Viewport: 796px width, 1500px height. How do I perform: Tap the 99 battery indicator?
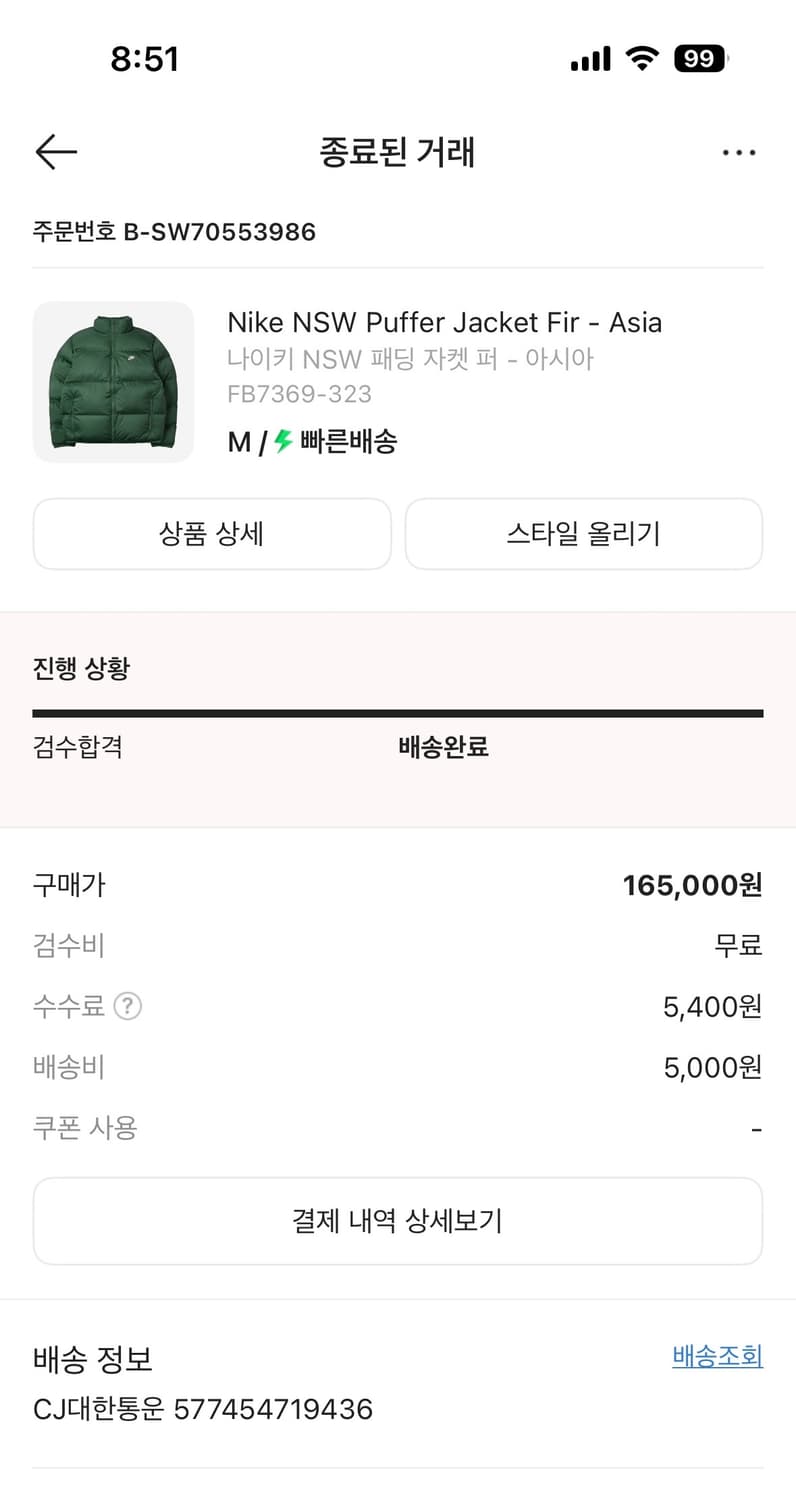click(x=700, y=58)
